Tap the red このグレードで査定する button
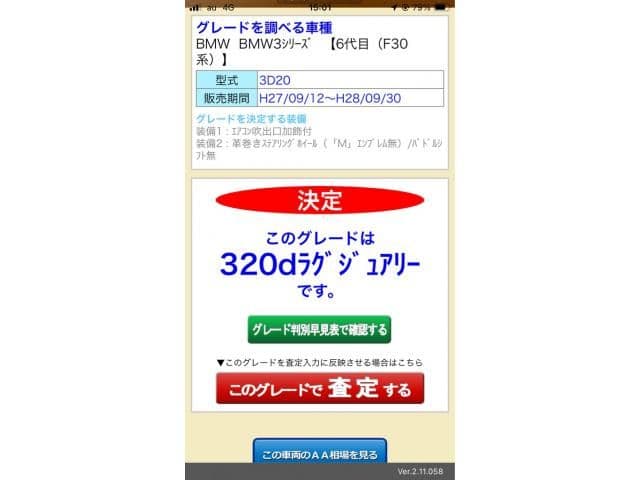 pyautogui.click(x=319, y=389)
